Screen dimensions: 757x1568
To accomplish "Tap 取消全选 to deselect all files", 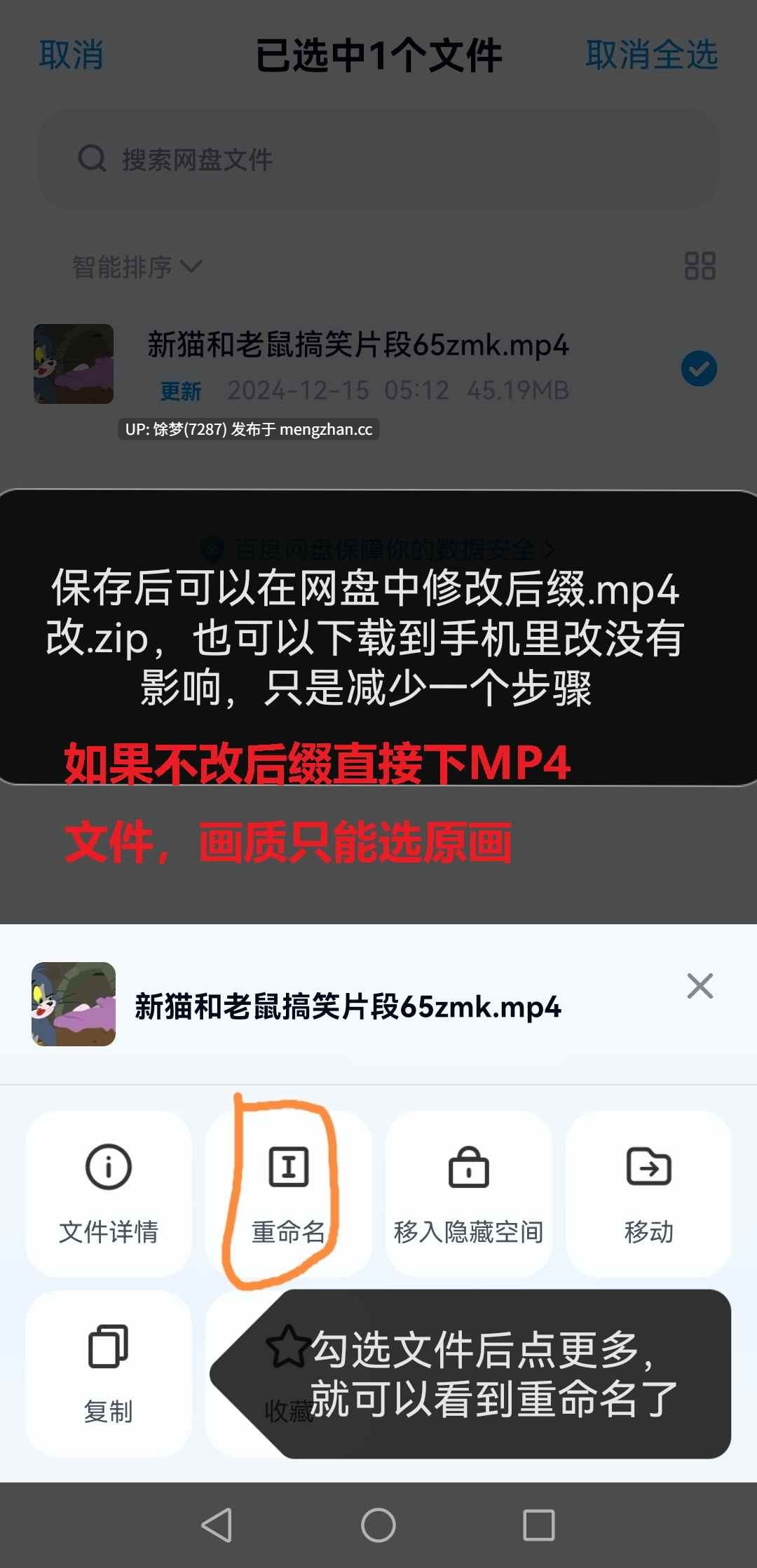I will (x=651, y=55).
